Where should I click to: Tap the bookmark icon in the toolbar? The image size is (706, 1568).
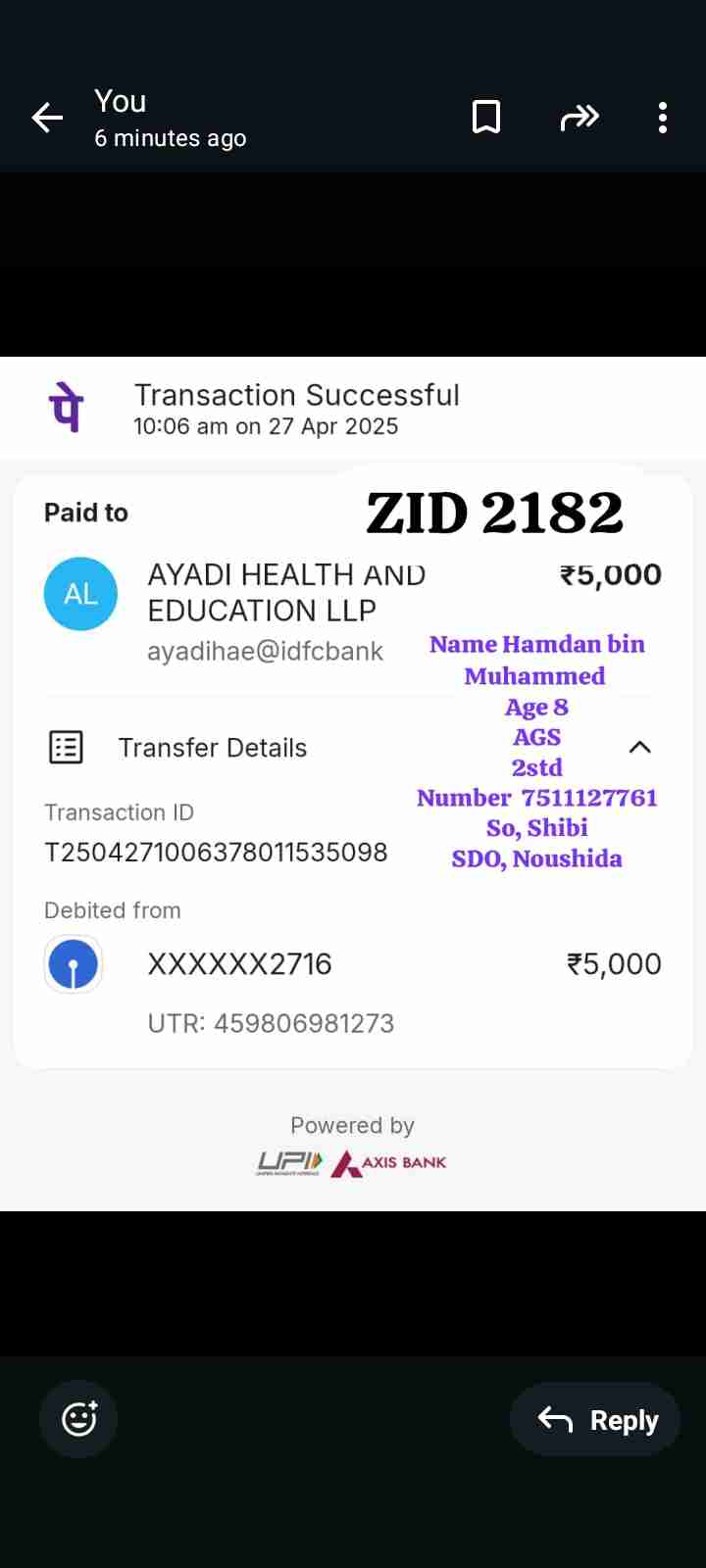[x=486, y=118]
